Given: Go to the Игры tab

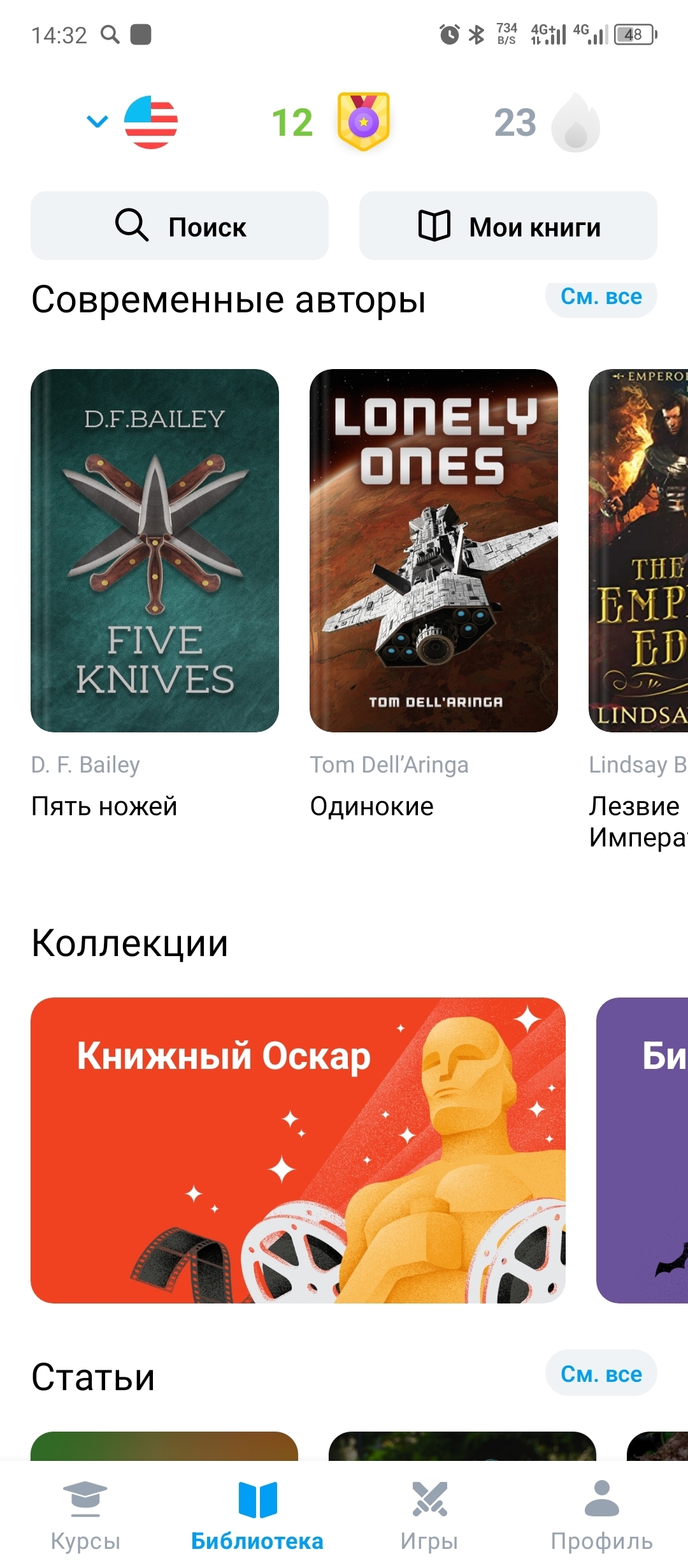Looking at the screenshot, I should [x=429, y=1516].
